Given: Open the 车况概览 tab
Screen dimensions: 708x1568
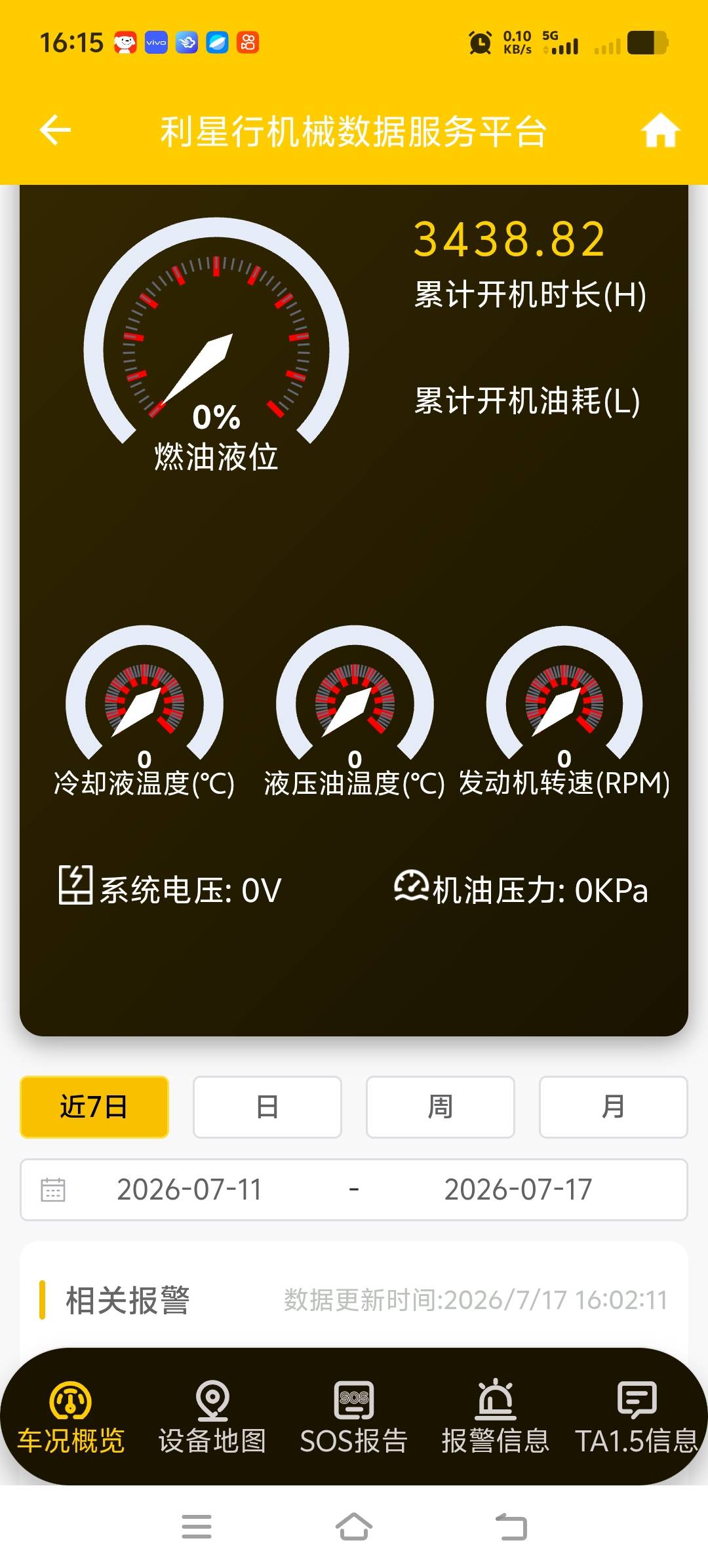Looking at the screenshot, I should 71,1417.
